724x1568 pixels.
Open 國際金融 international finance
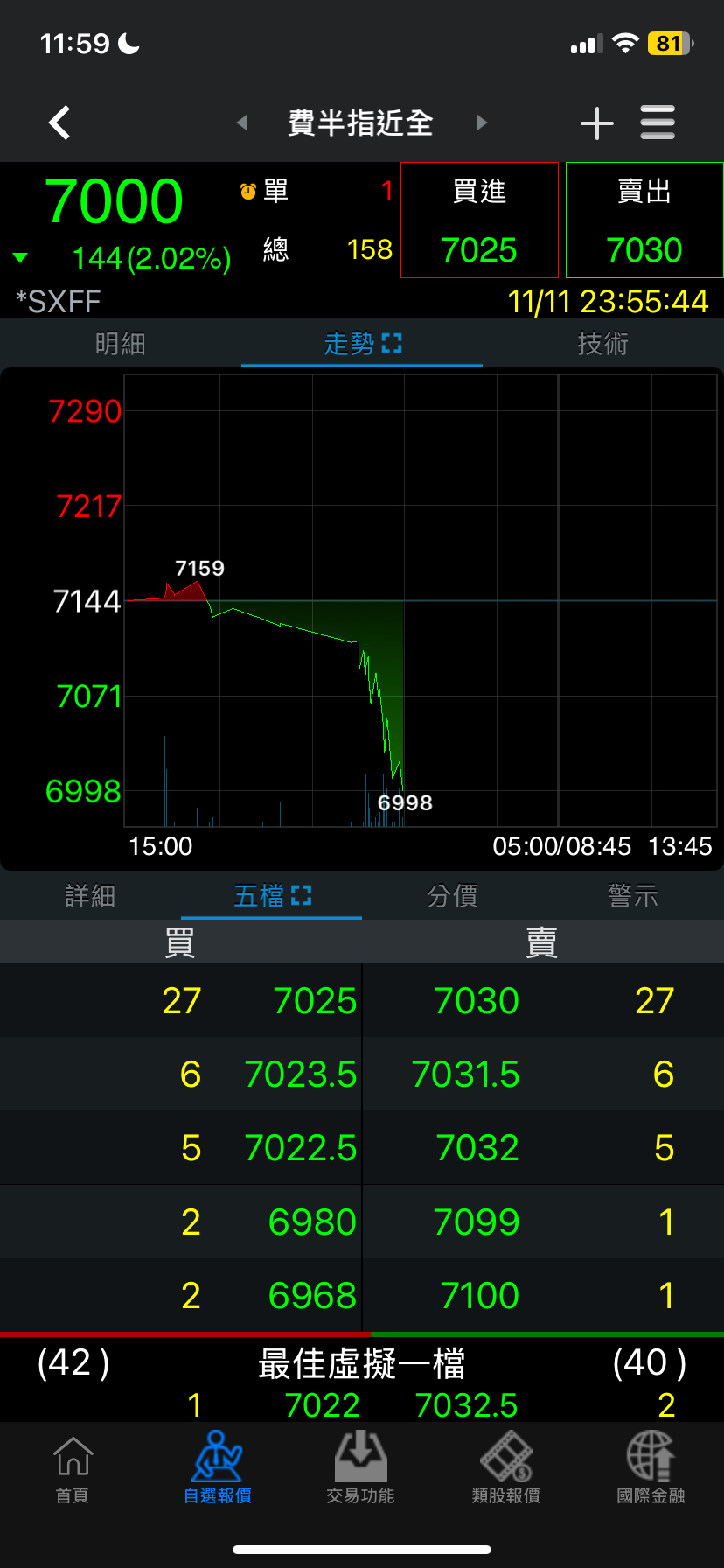pyautogui.click(x=651, y=1470)
